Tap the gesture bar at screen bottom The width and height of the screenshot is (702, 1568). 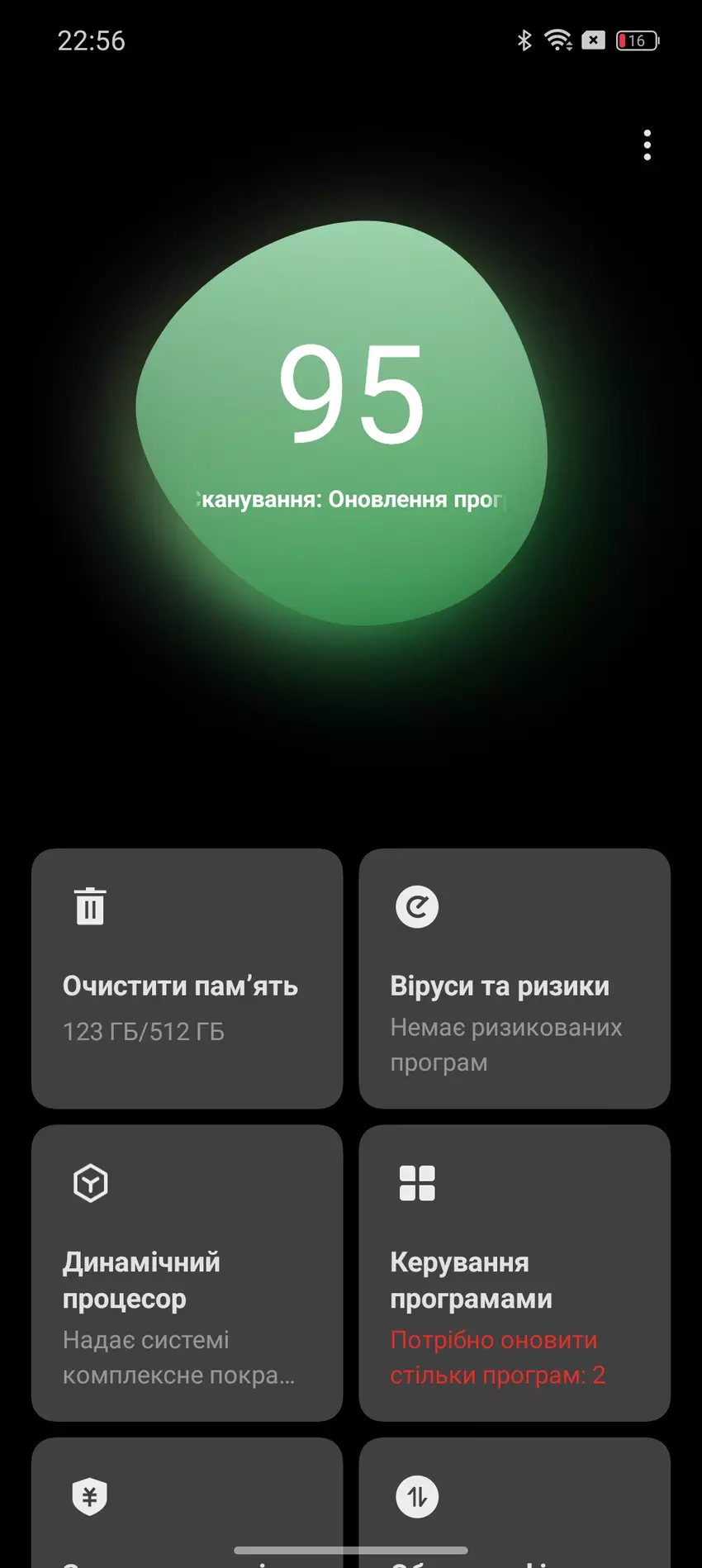(x=351, y=1550)
